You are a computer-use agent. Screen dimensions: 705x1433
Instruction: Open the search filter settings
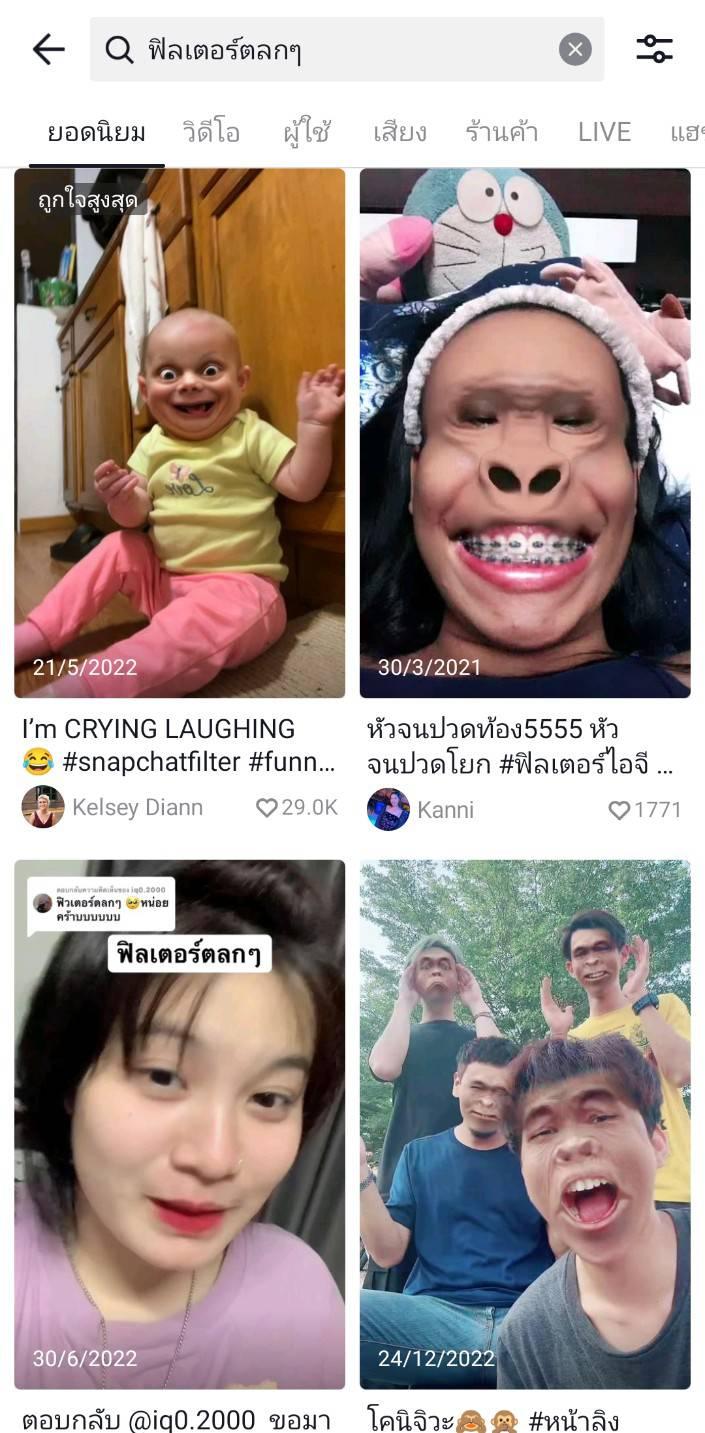click(x=655, y=49)
